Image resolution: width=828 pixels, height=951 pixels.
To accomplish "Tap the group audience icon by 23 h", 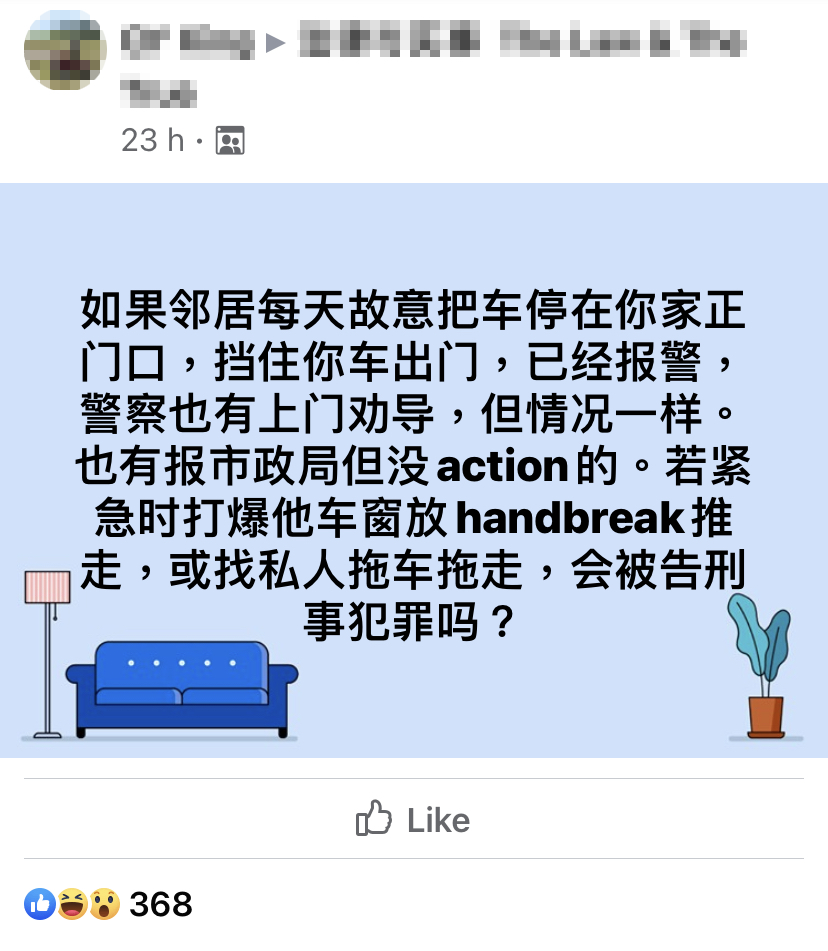I will click(x=230, y=141).
